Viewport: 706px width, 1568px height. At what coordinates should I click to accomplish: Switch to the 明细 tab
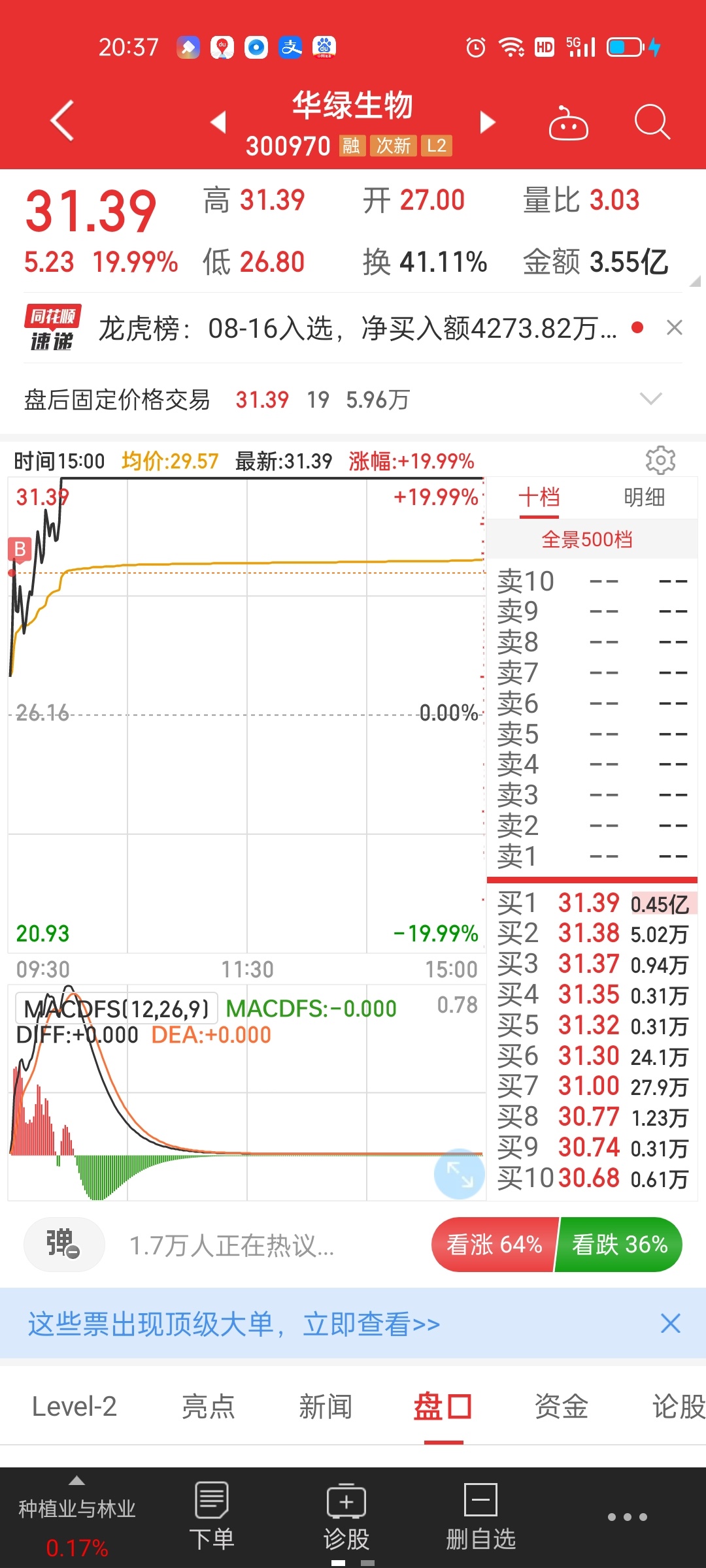tap(644, 497)
